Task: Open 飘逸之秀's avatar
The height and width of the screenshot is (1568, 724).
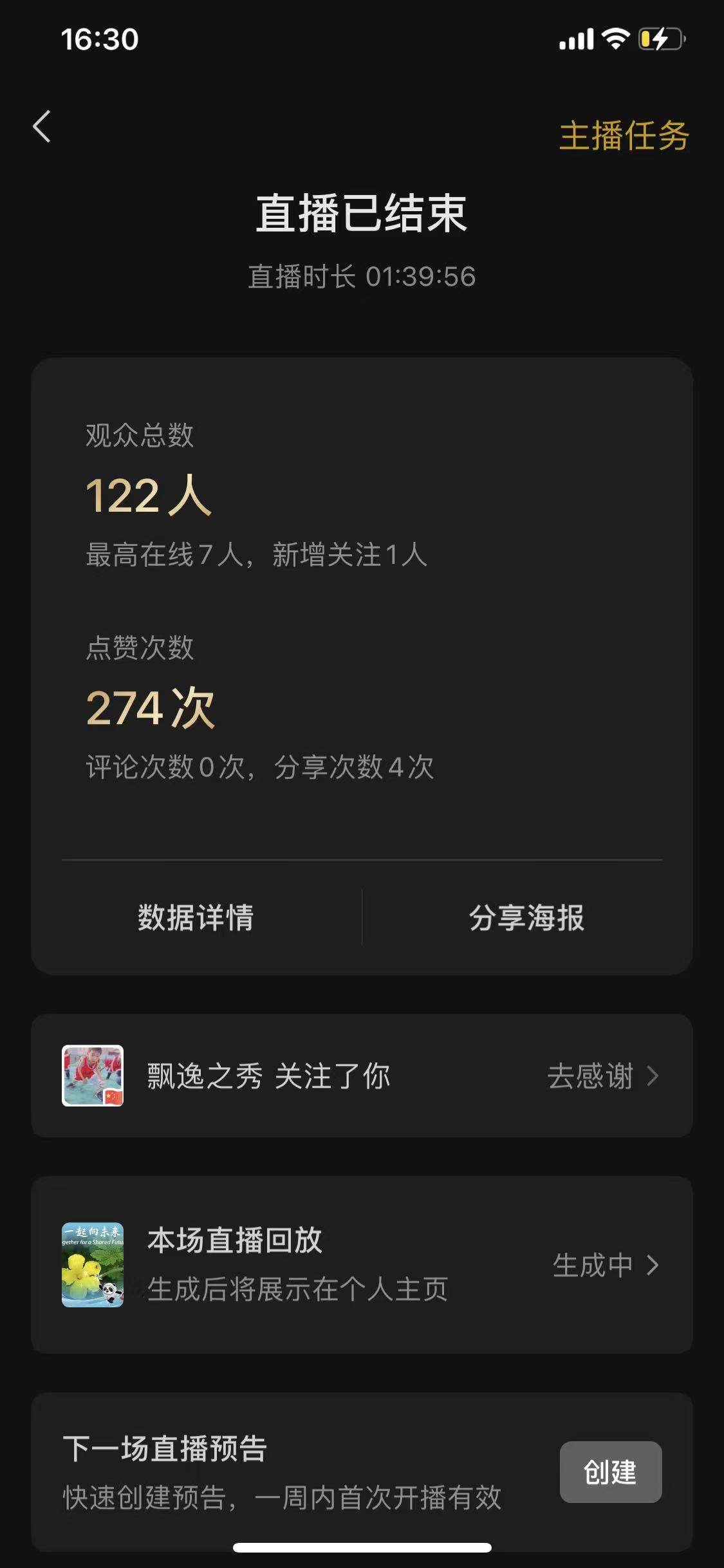Action: 93,1076
